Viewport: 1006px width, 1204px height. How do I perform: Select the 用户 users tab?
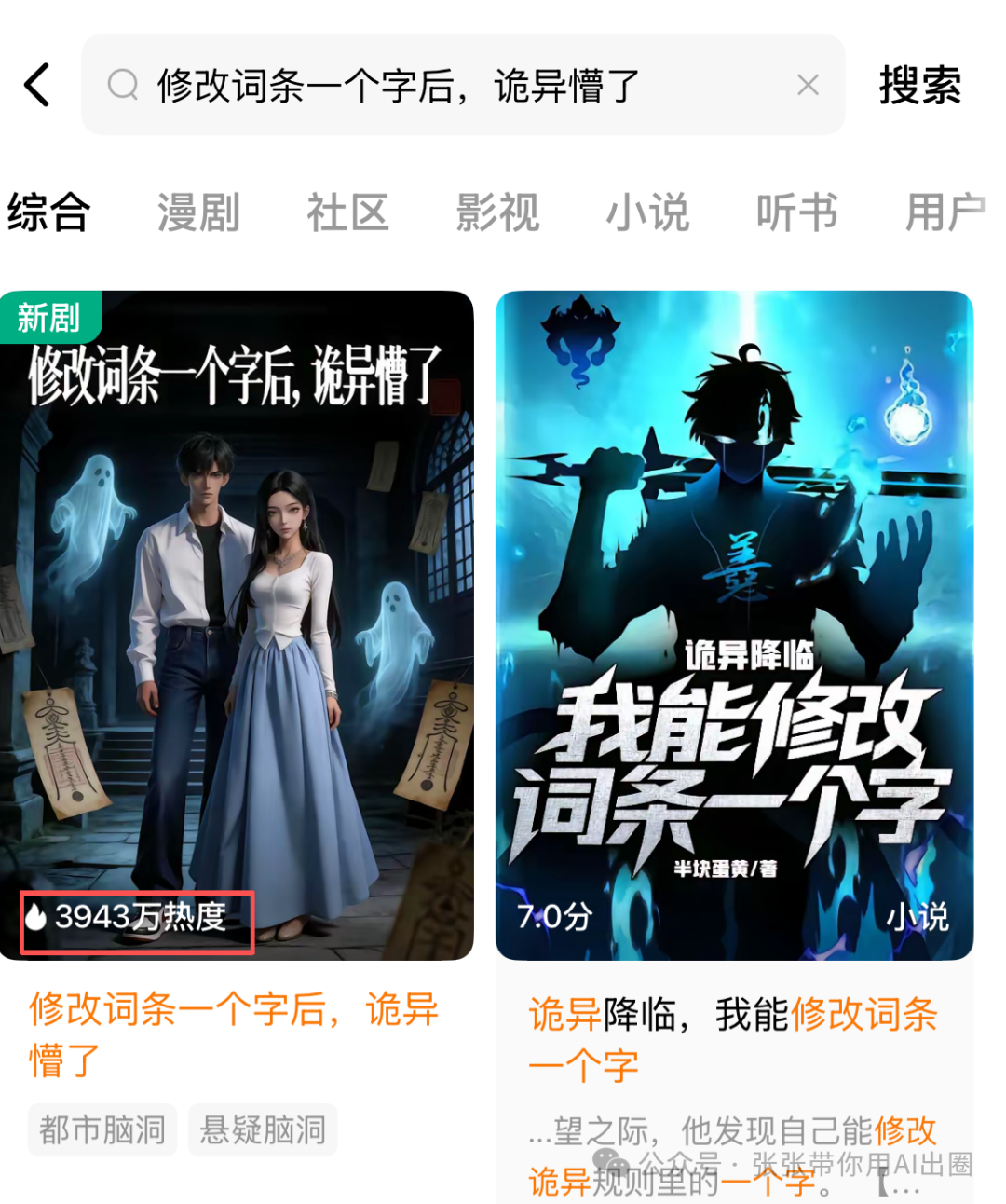click(944, 212)
